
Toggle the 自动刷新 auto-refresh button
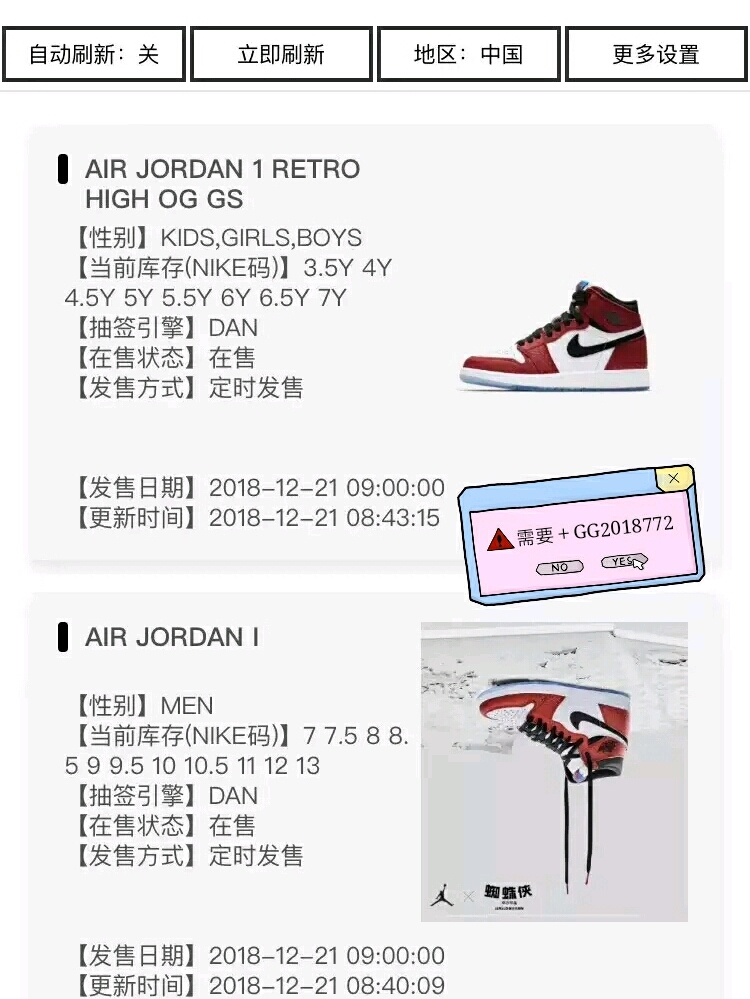pos(94,54)
